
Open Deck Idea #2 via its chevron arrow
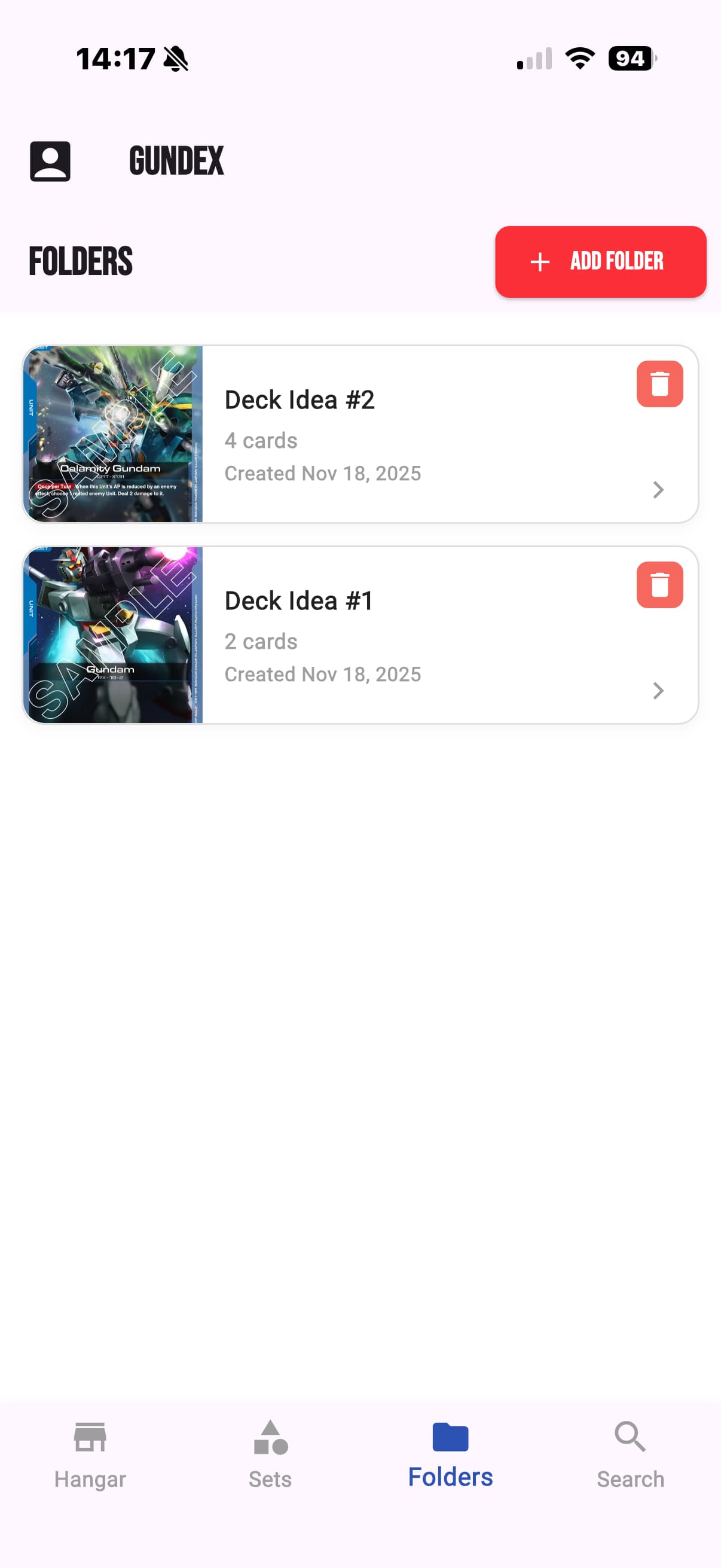[658, 490]
